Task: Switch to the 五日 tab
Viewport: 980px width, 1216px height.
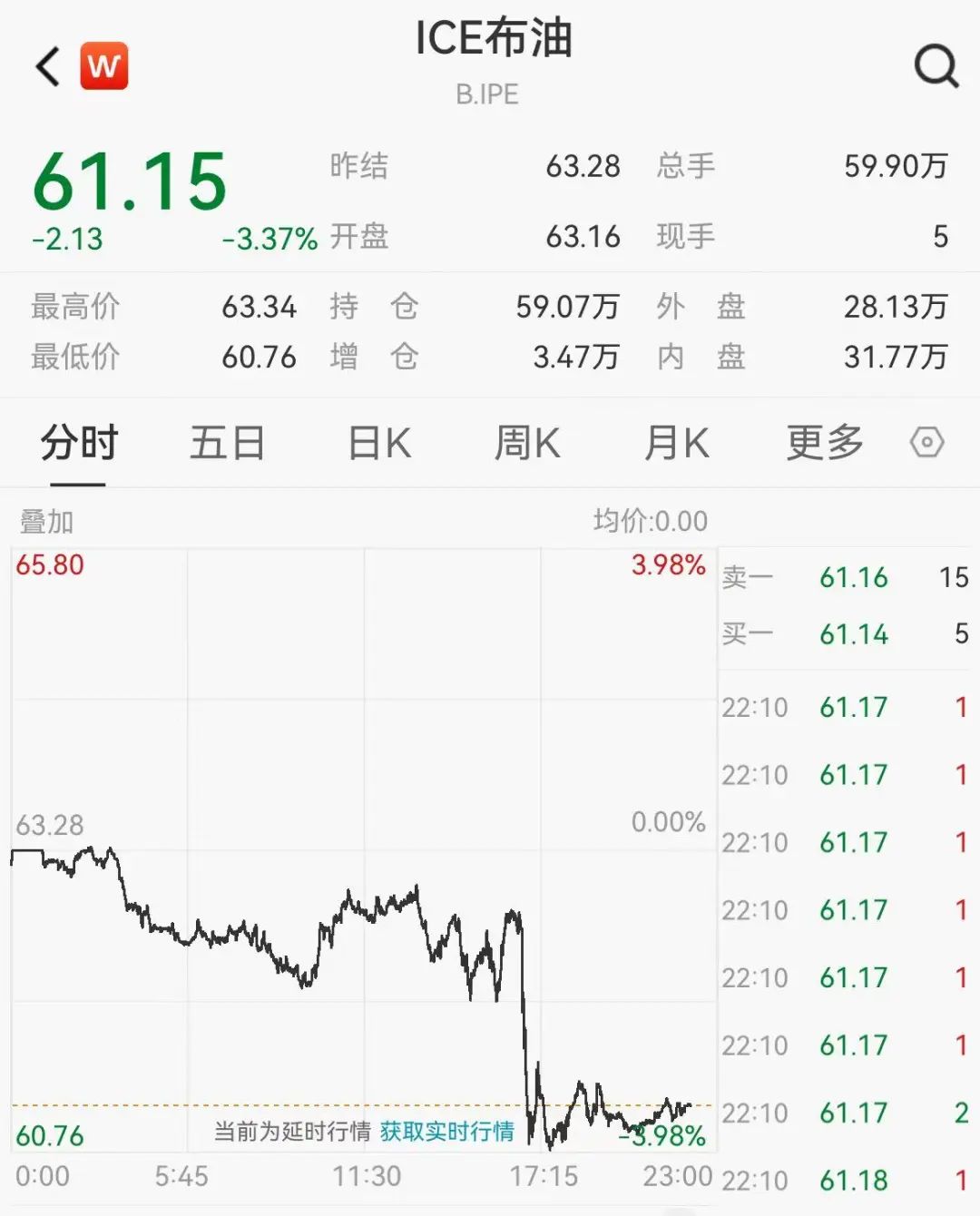Action: [x=227, y=444]
